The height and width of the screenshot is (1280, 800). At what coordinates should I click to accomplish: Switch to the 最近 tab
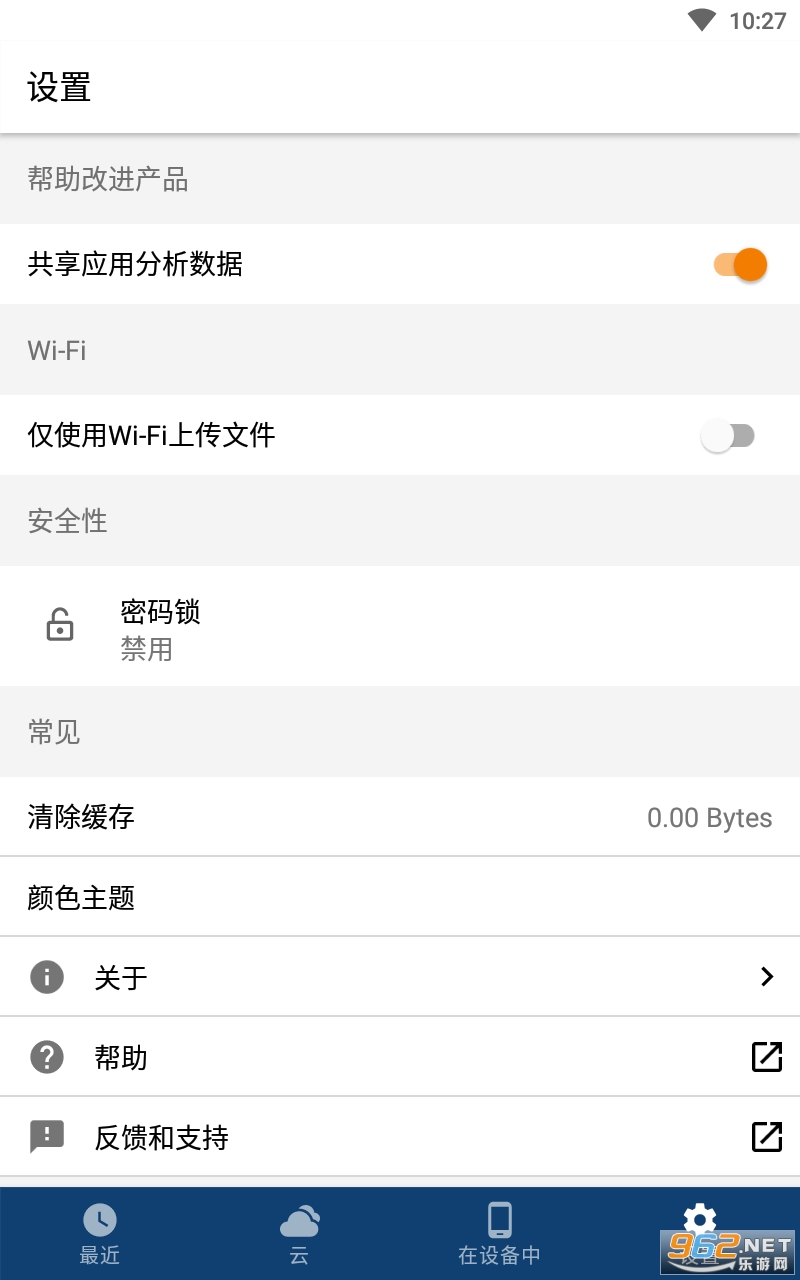click(100, 1234)
